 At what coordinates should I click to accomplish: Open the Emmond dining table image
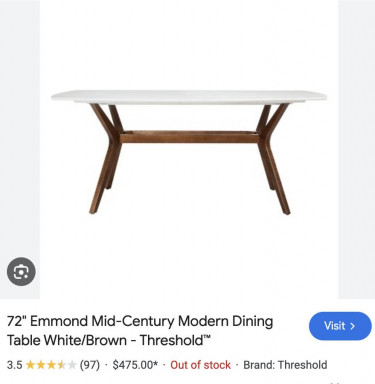click(x=189, y=149)
